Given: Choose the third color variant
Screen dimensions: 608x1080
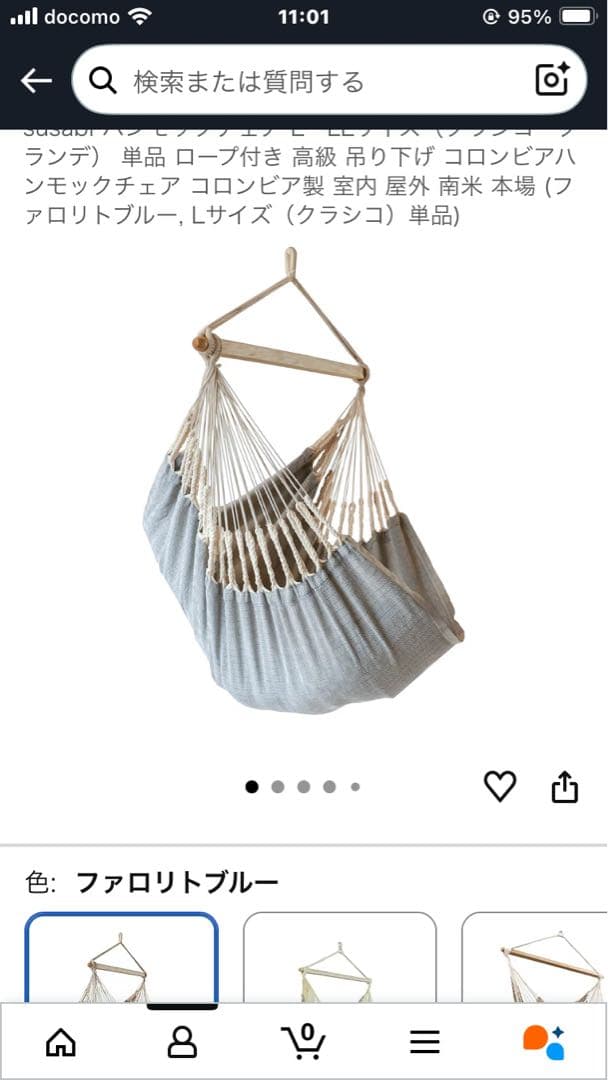Looking at the screenshot, I should click(x=535, y=958).
